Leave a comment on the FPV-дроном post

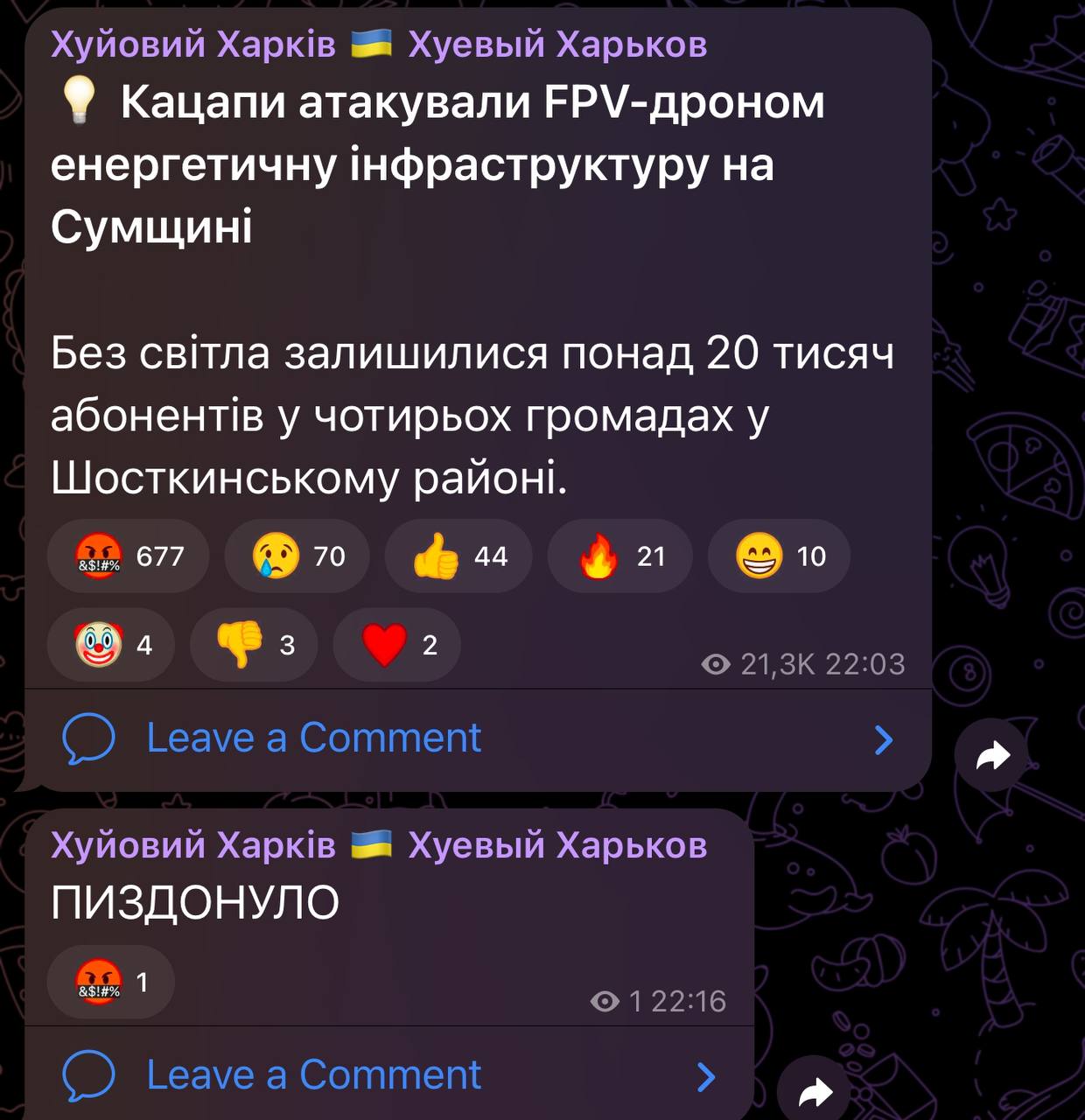(x=313, y=738)
